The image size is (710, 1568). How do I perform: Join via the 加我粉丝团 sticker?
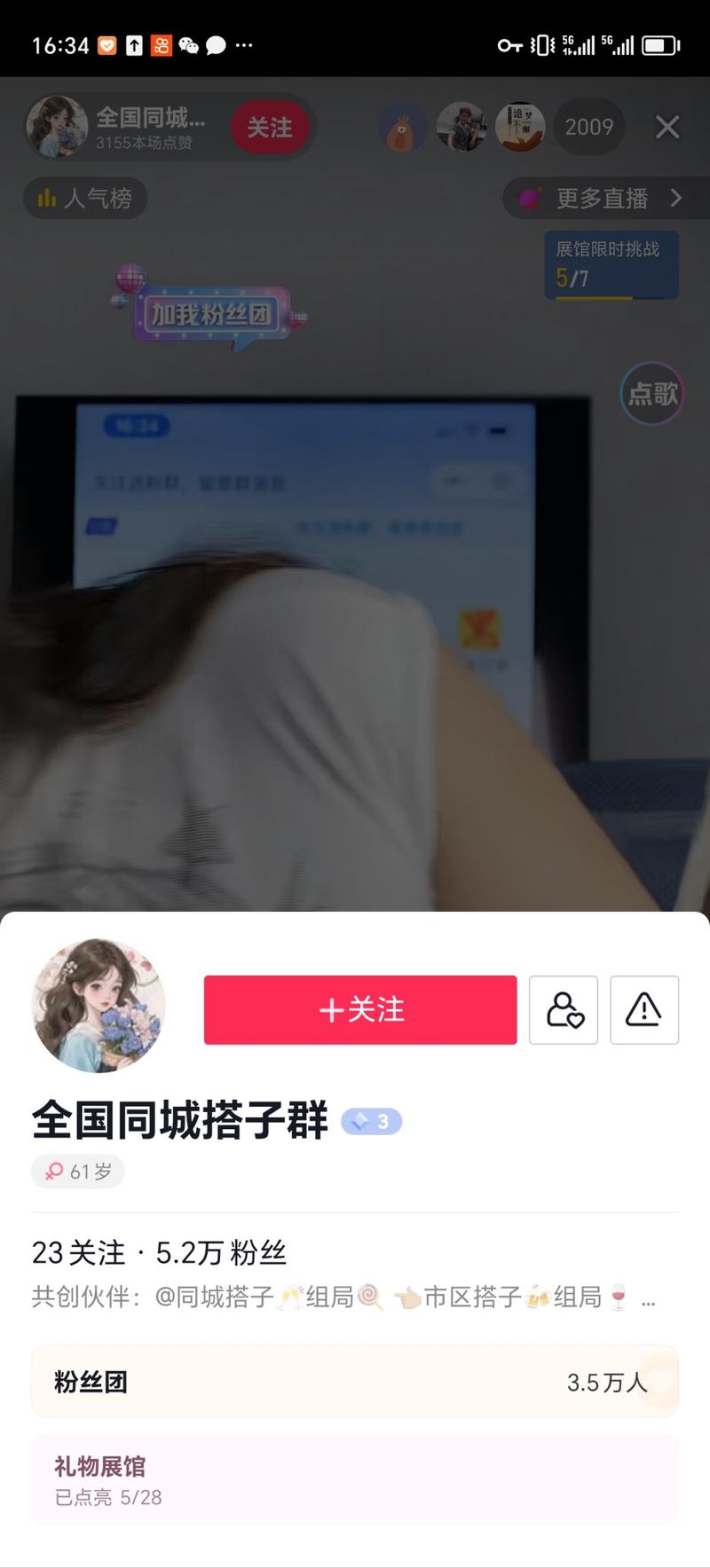(211, 314)
